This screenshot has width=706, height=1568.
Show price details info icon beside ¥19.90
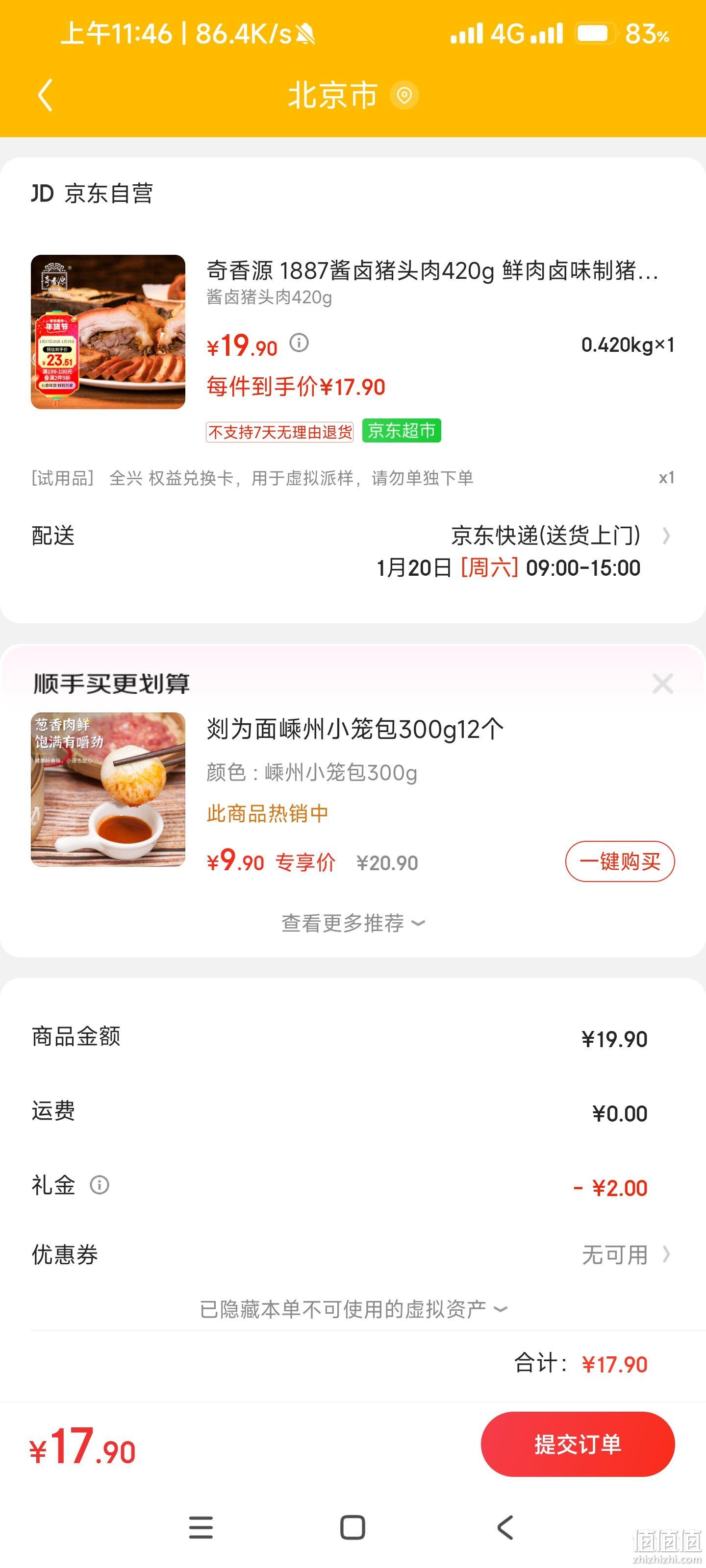pos(299,343)
